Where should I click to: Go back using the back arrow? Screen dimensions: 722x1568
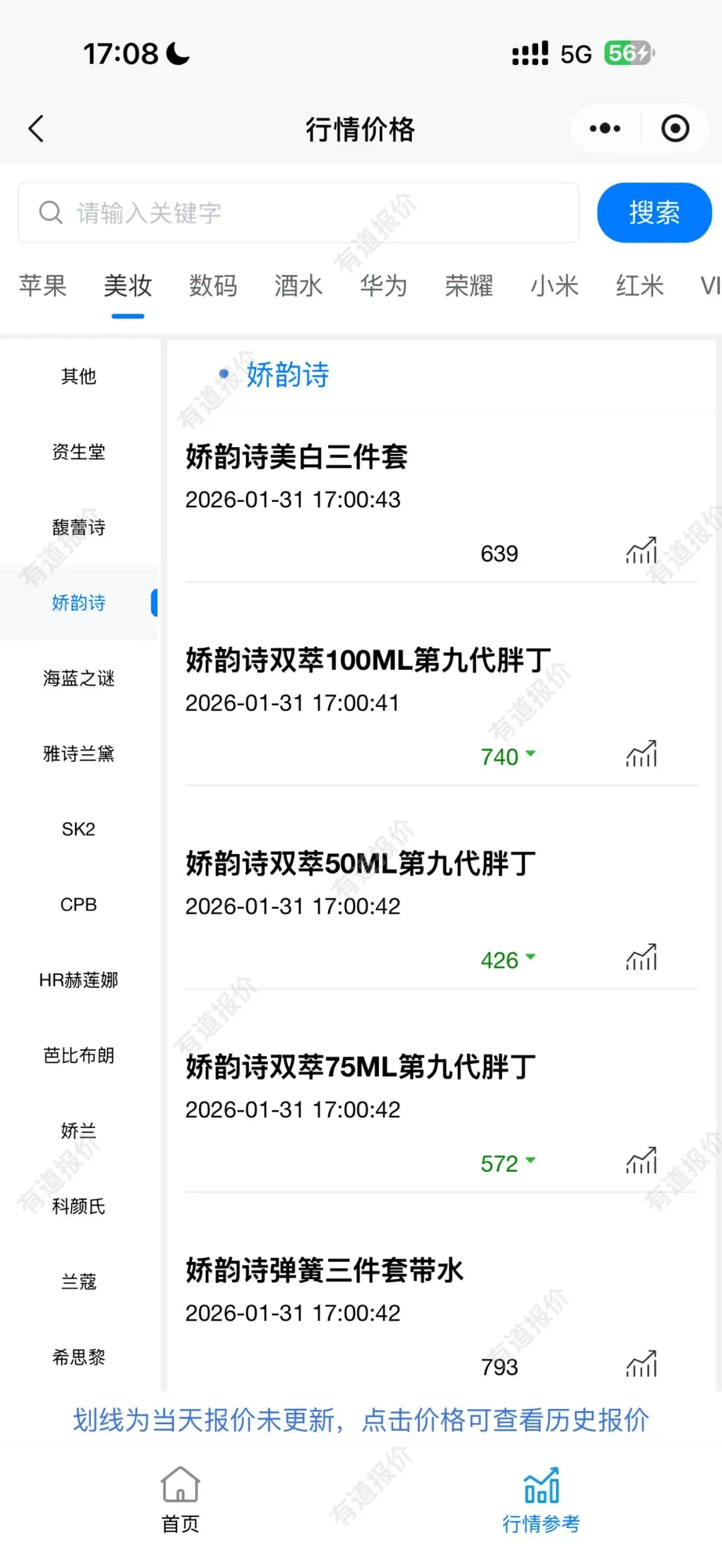(37, 128)
